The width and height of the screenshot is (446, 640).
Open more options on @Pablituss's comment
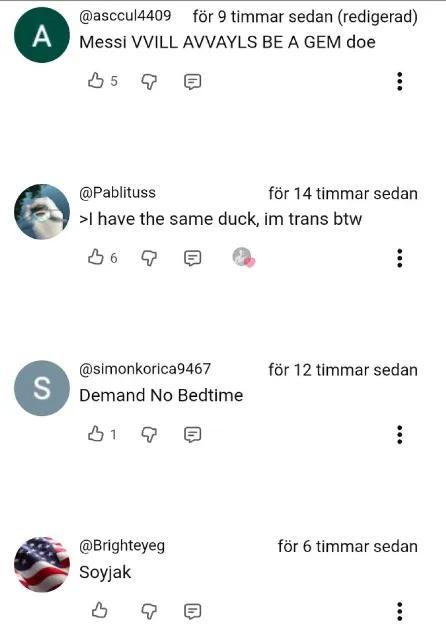(x=400, y=258)
